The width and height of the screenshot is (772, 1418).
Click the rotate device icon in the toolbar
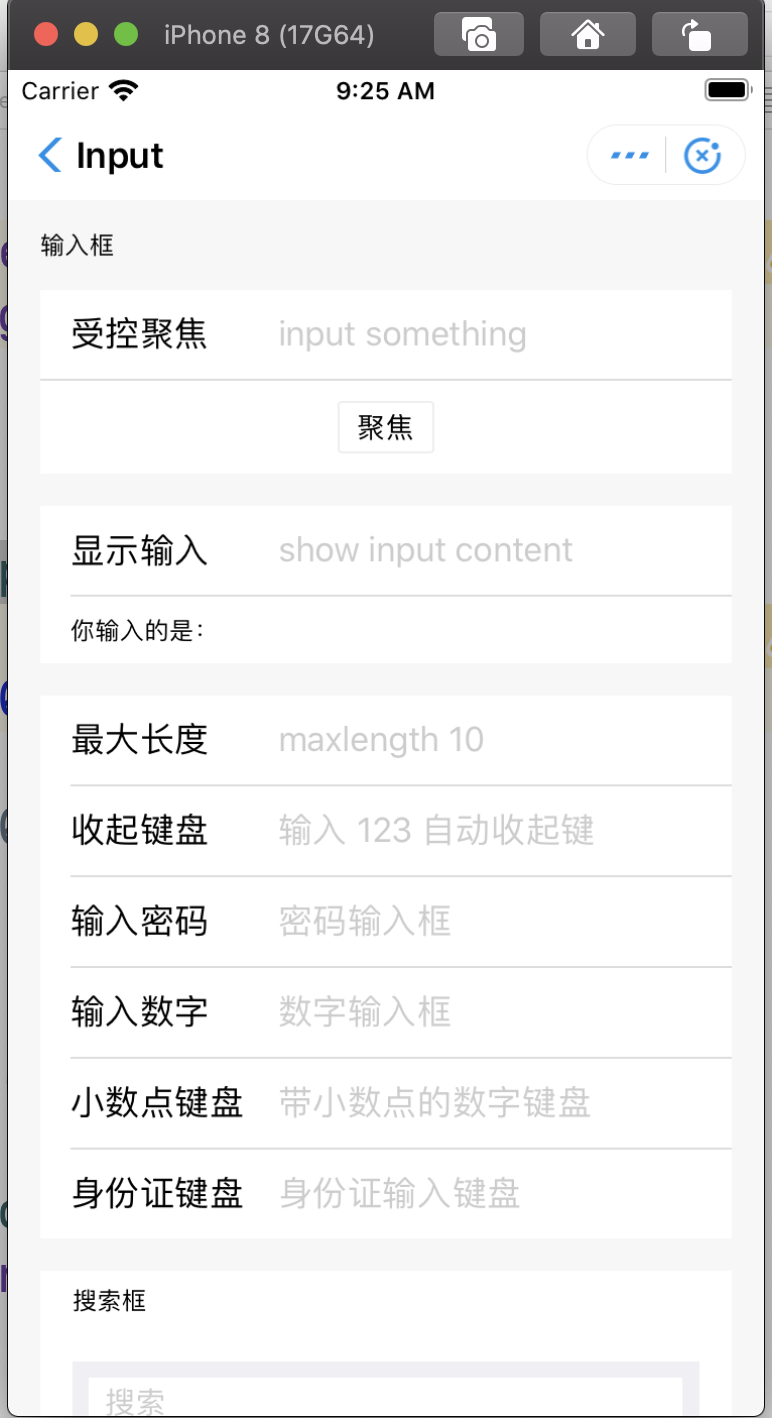coord(699,33)
